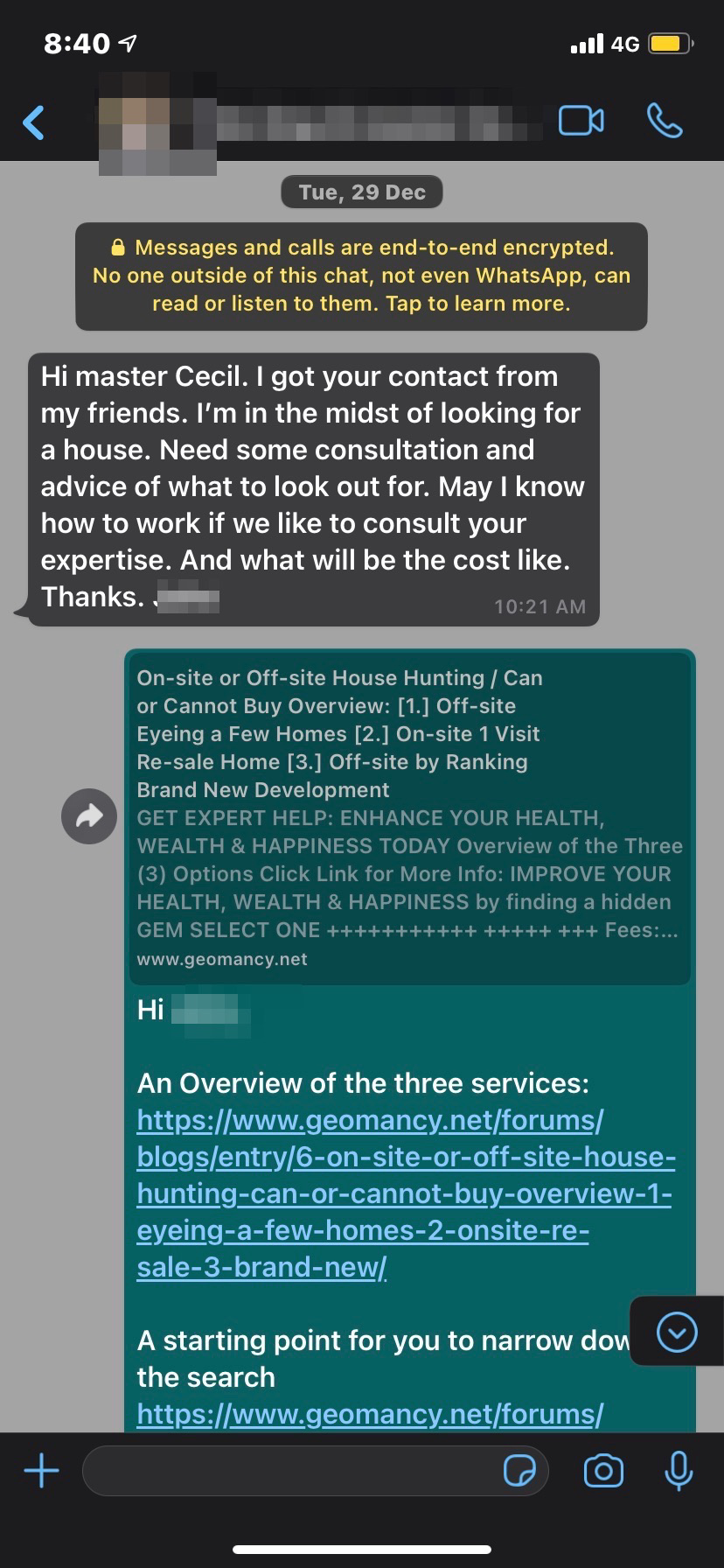Tap the encryption notice to learn more
724x1568 pixels.
click(361, 276)
